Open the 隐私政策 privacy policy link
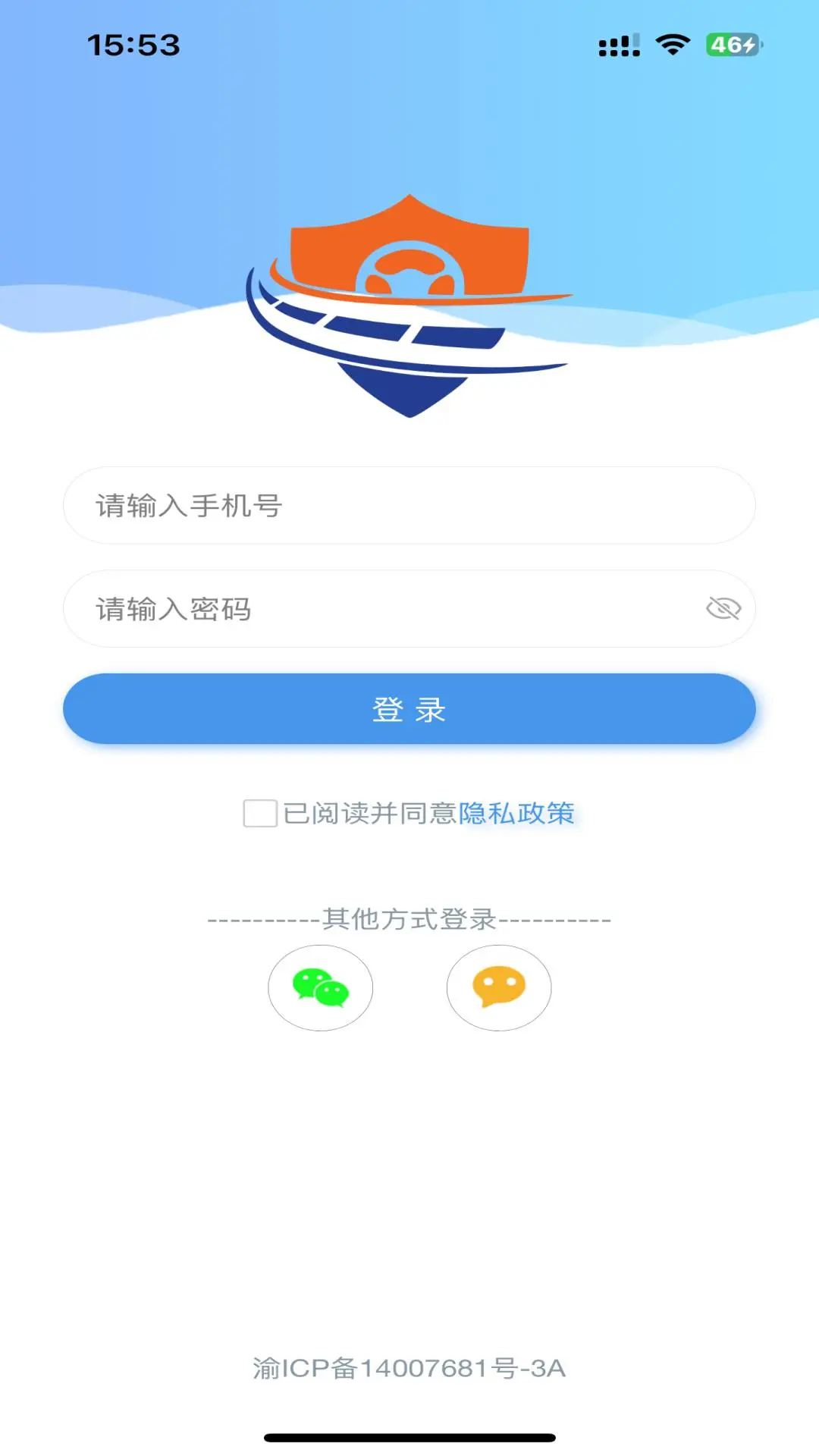 click(518, 814)
